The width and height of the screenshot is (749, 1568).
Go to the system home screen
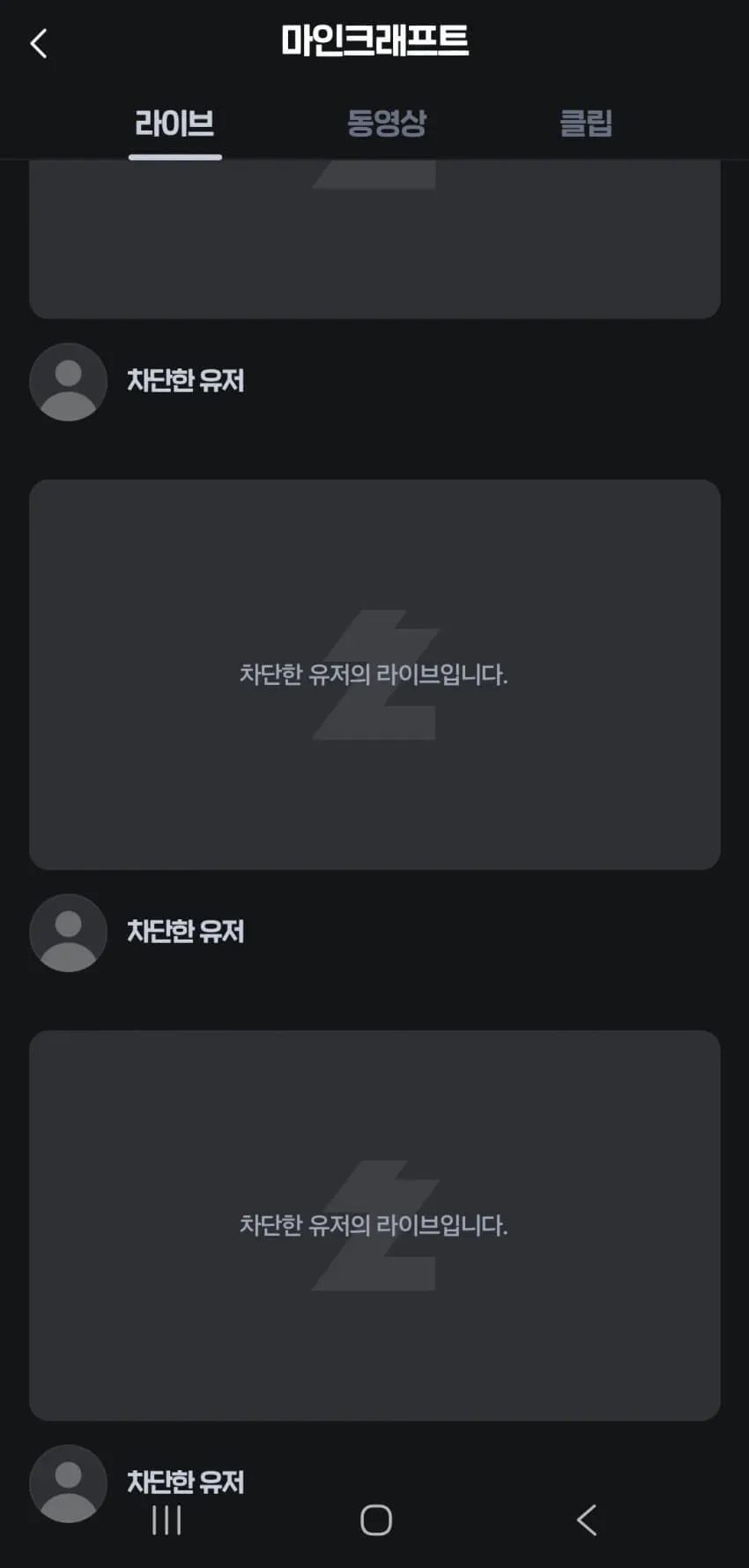(376, 1520)
